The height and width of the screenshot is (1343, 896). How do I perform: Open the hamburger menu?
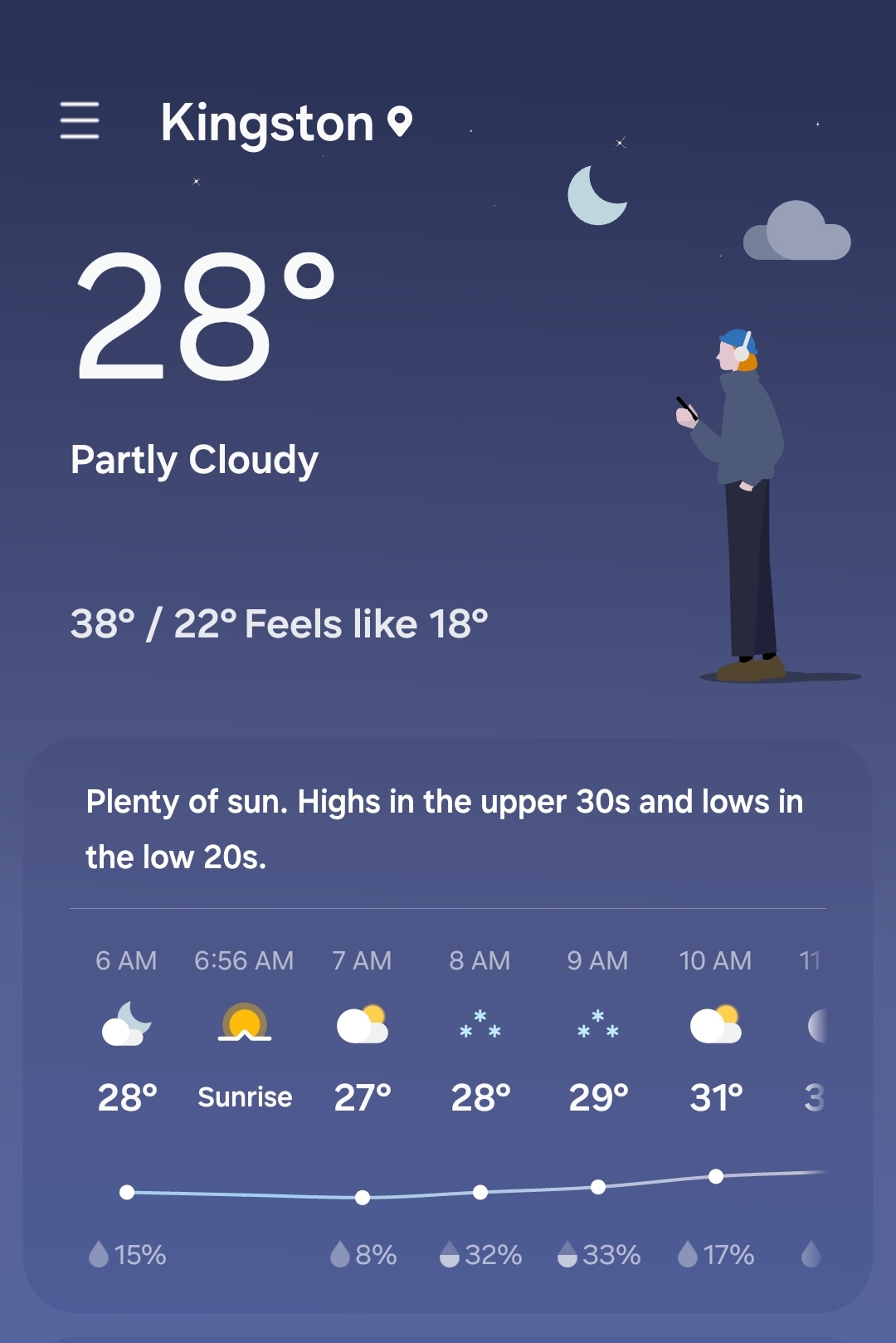[80, 121]
